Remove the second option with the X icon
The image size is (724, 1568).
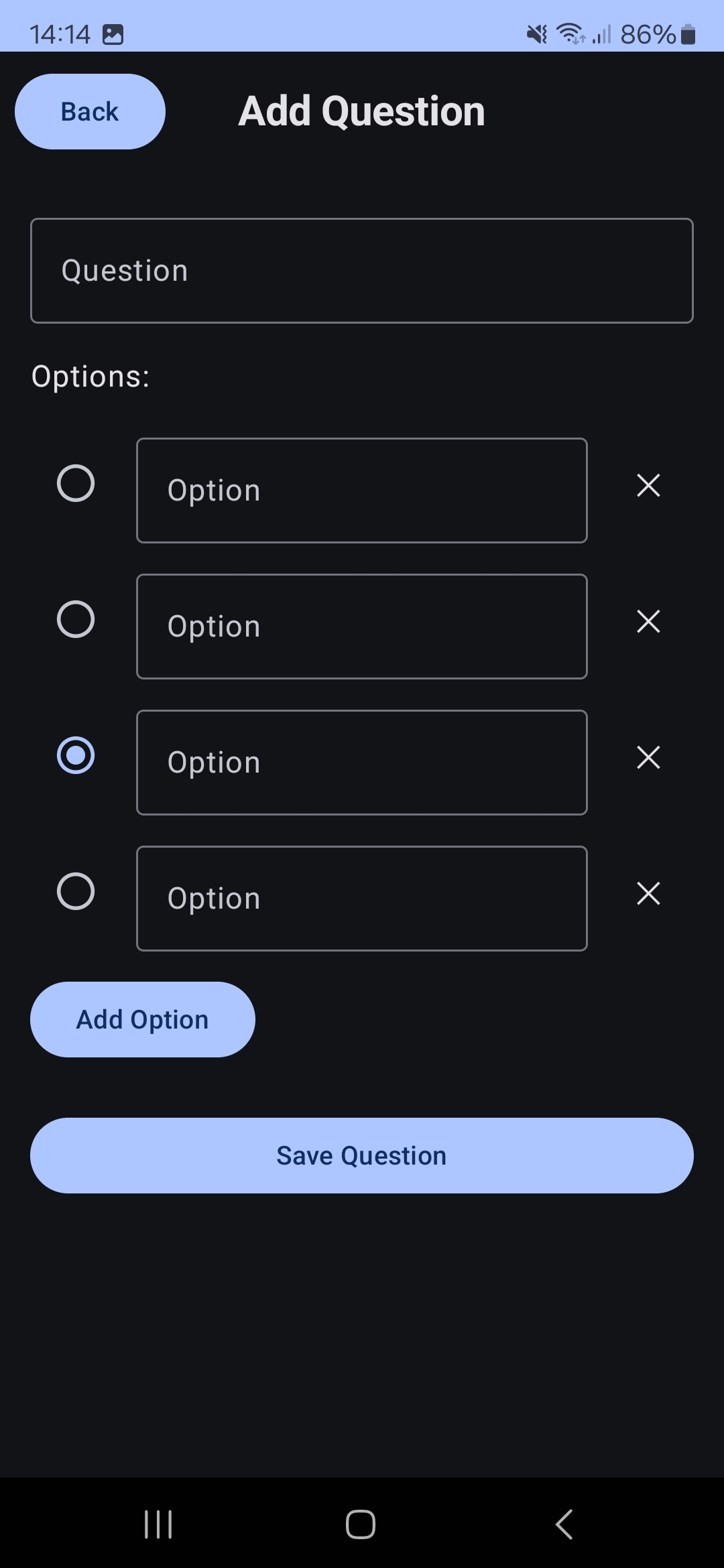(648, 622)
